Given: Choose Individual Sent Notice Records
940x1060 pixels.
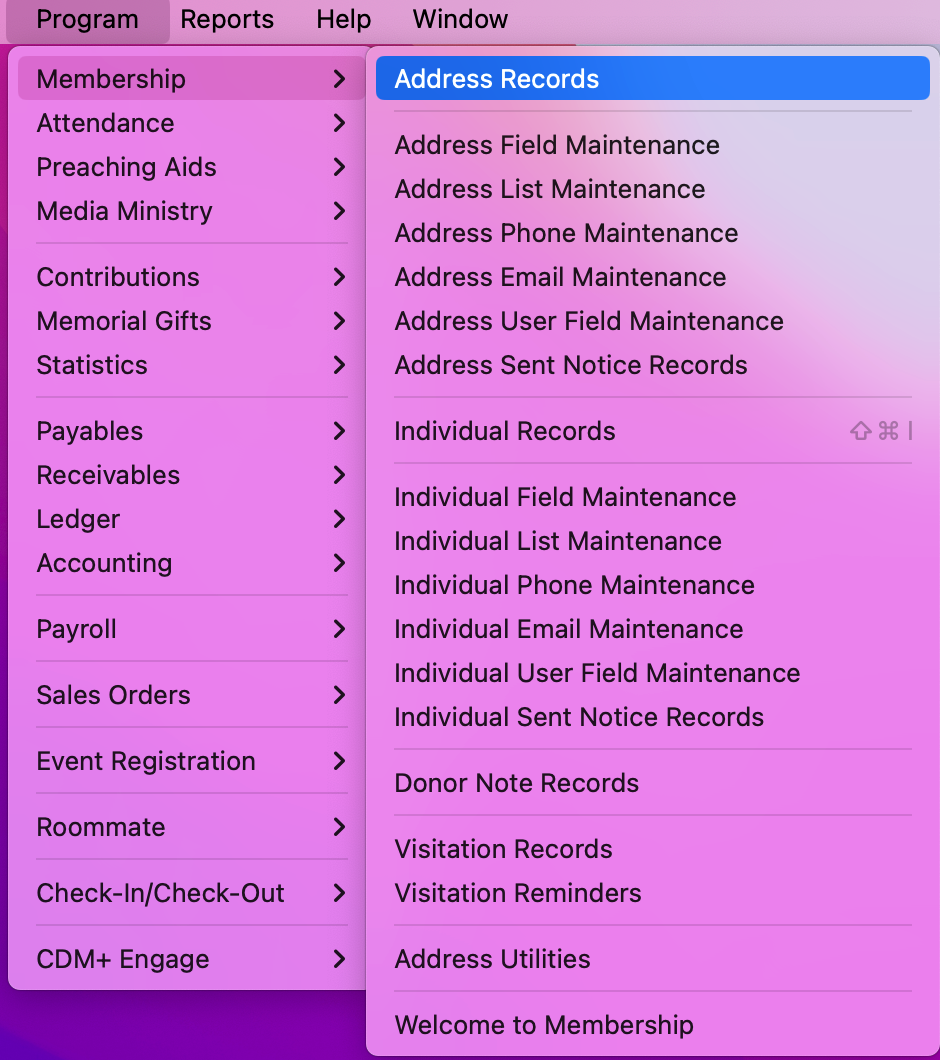Looking at the screenshot, I should pos(579,717).
